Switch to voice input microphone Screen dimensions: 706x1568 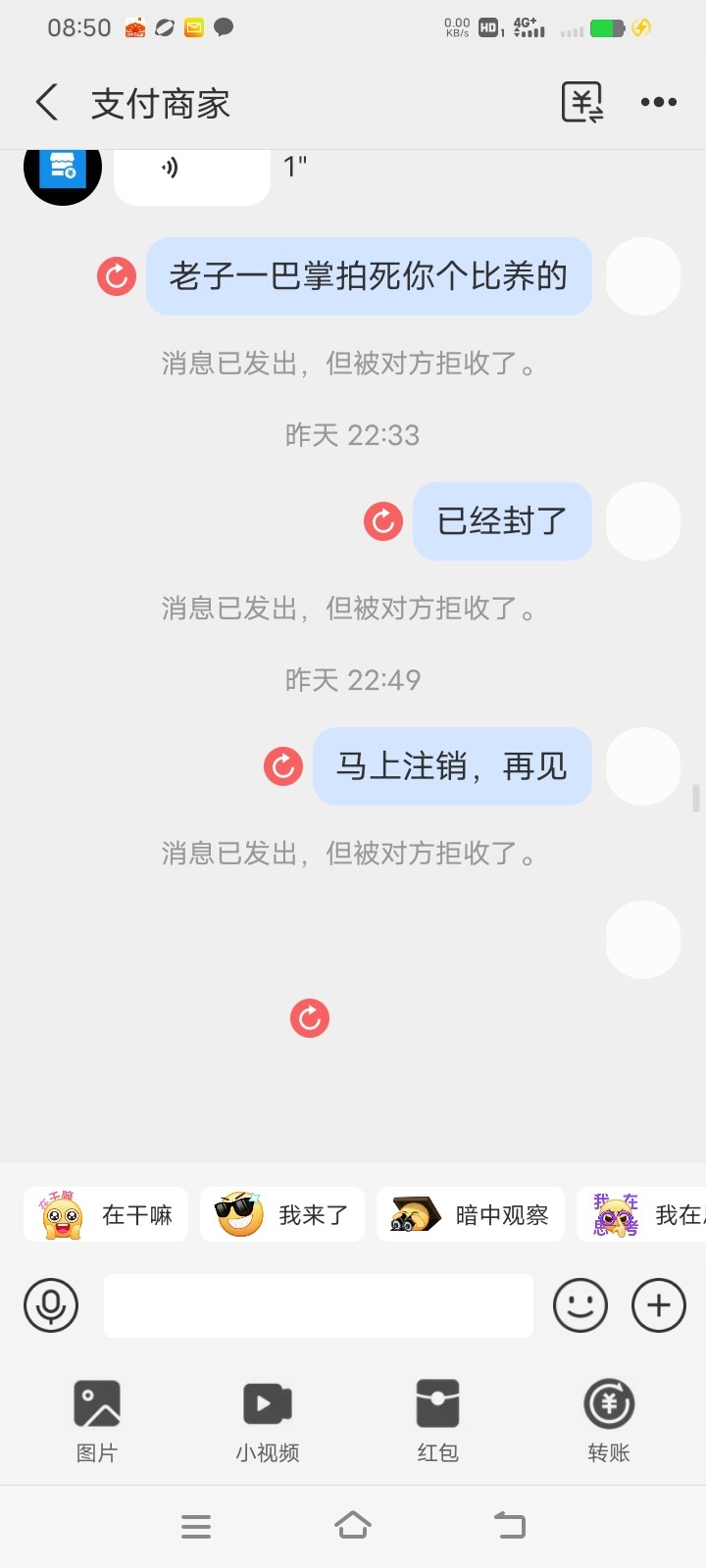point(51,1305)
